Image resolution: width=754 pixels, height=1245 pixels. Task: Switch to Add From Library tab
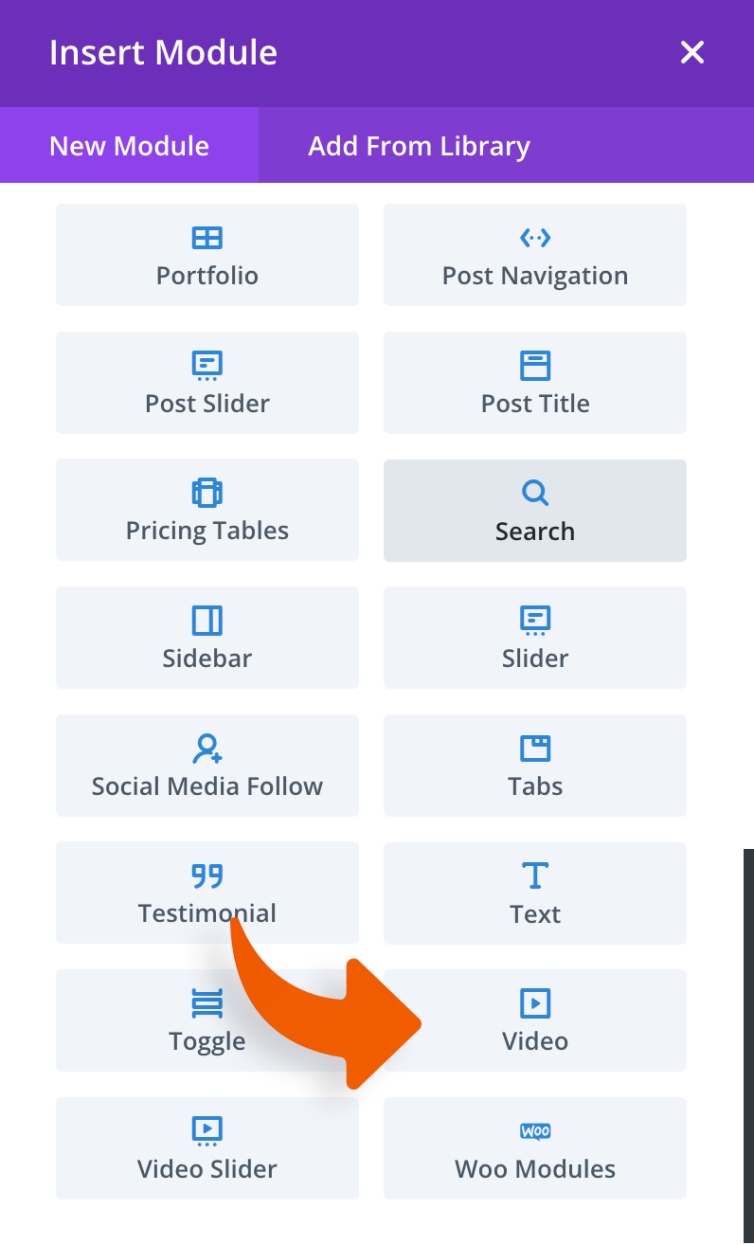tap(419, 146)
